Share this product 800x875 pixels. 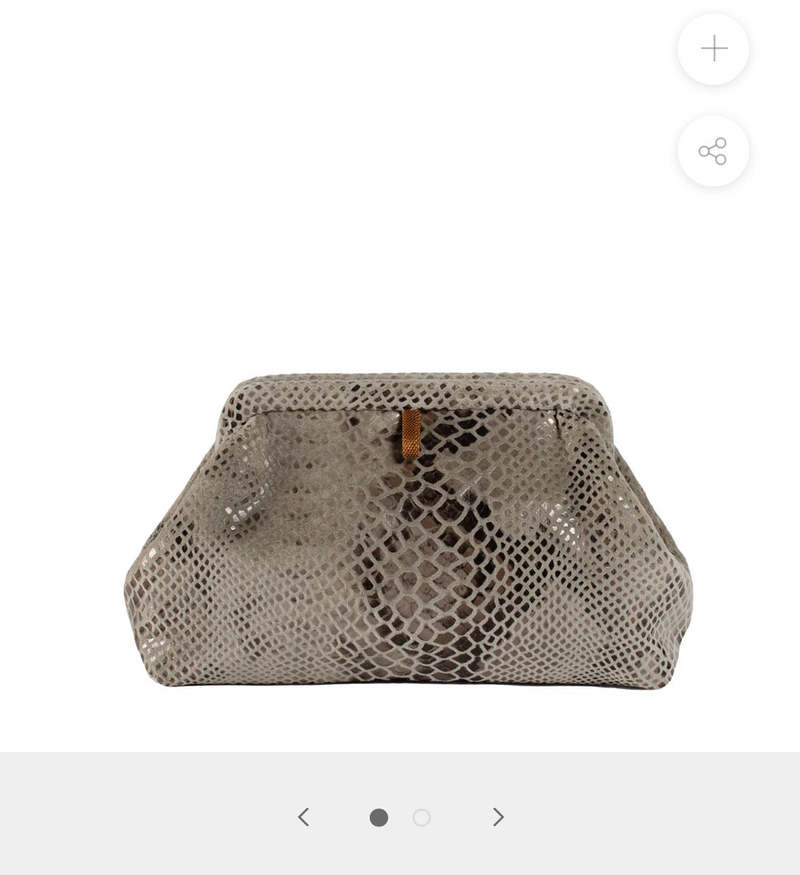pos(713,152)
